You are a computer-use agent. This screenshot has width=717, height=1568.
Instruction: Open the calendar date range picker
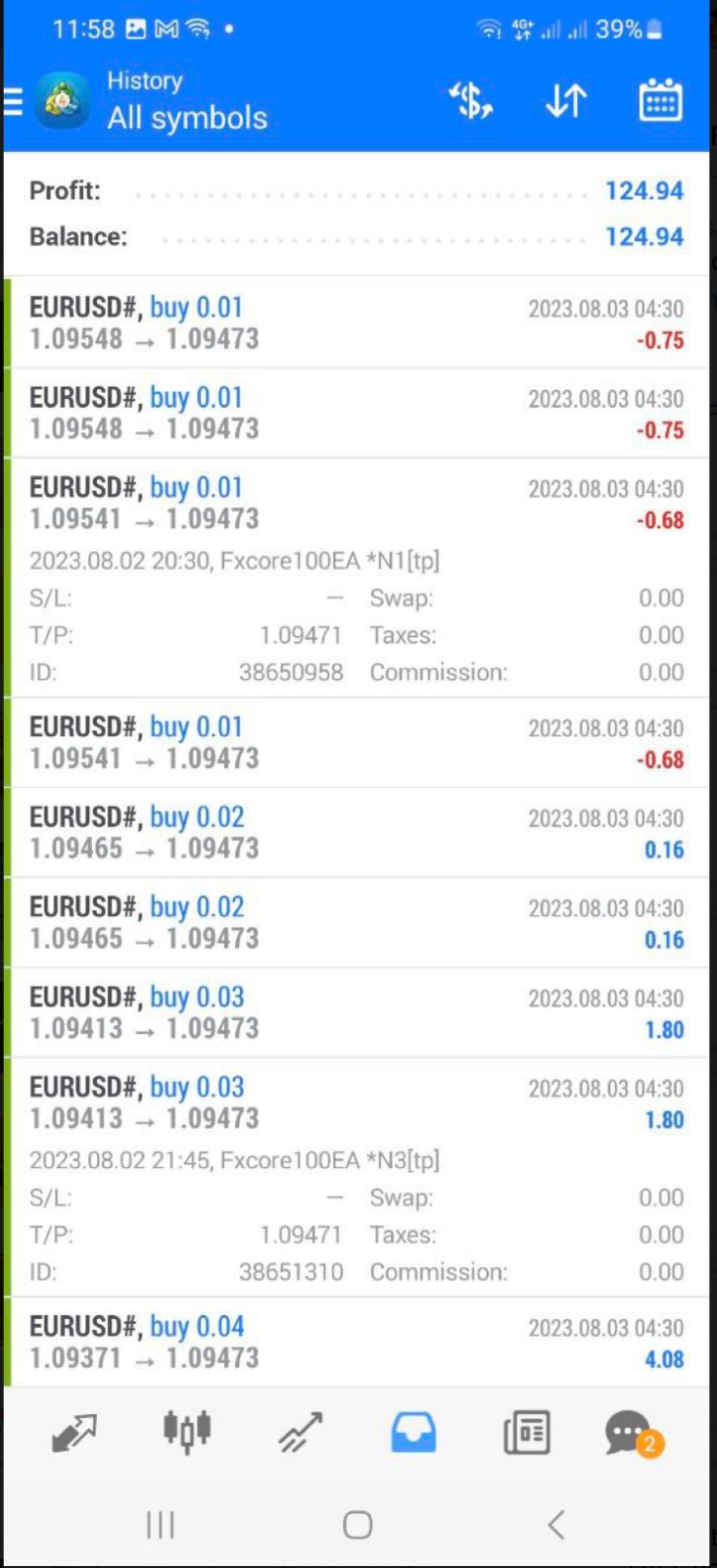[x=660, y=101]
